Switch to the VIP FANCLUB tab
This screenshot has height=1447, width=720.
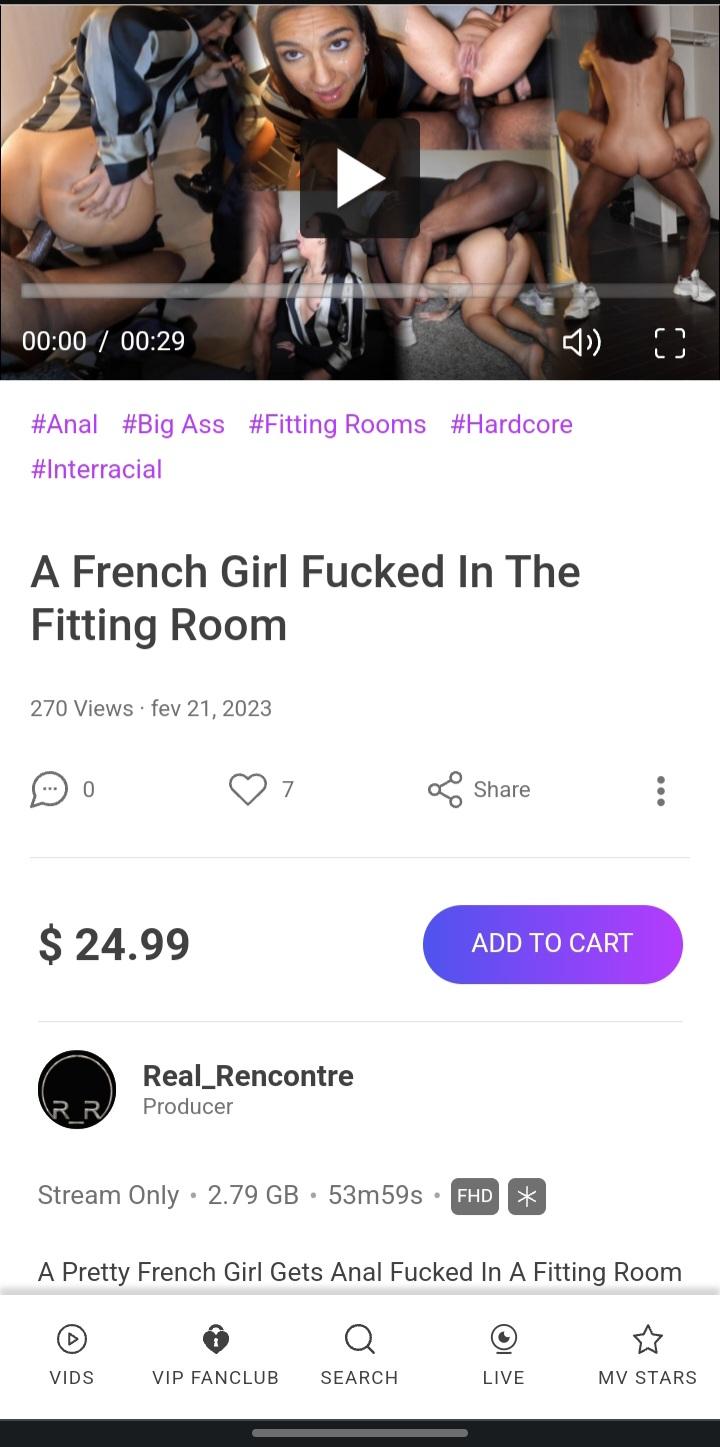pos(215,1355)
